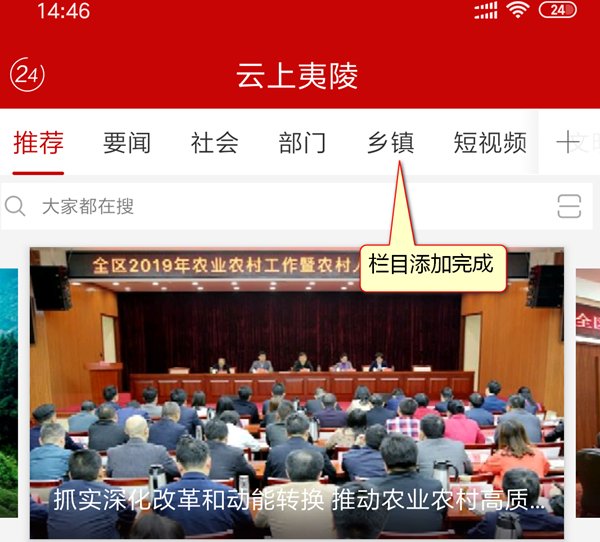This screenshot has height=542, width=600.
Task: Add more columns with the plus icon
Action: click(x=569, y=143)
